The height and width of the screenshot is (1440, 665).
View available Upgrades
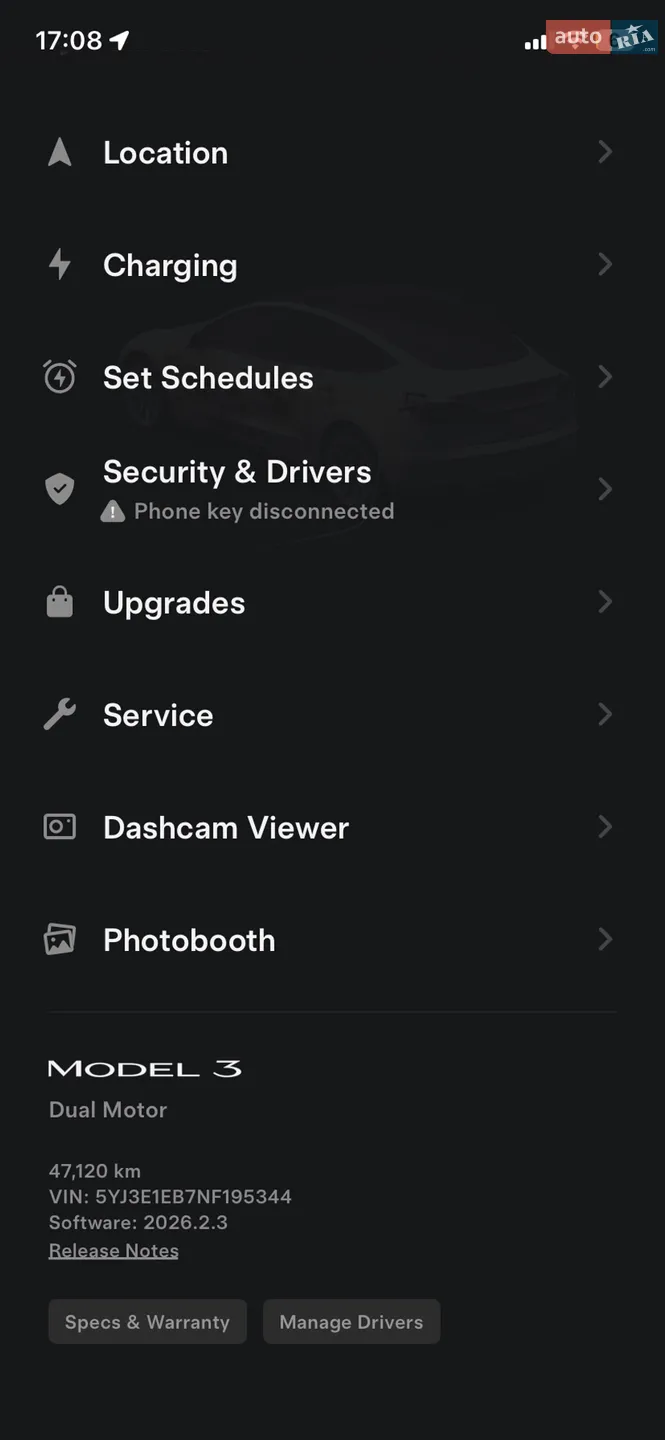332,603
